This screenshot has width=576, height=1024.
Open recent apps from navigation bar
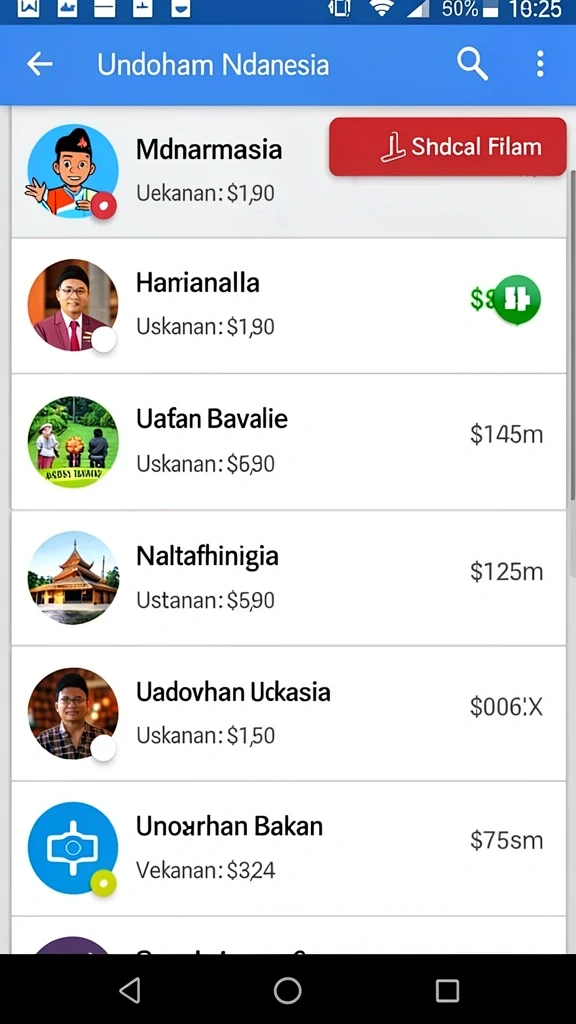[447, 990]
